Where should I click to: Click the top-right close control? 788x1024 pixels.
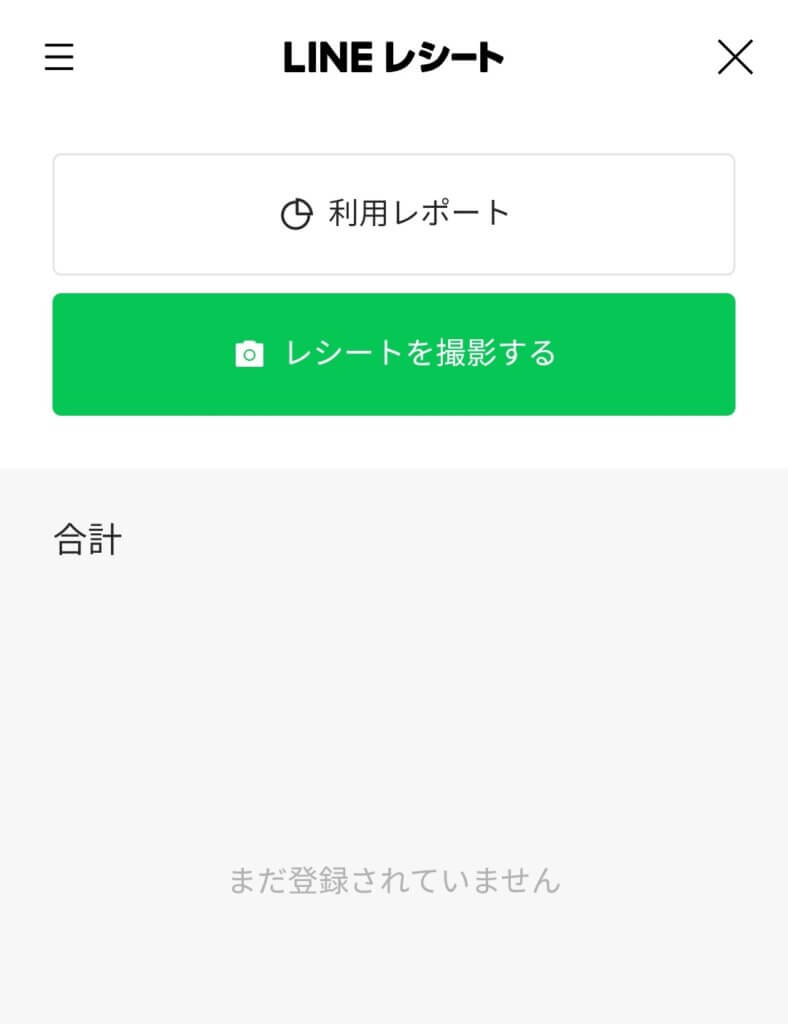tap(735, 57)
